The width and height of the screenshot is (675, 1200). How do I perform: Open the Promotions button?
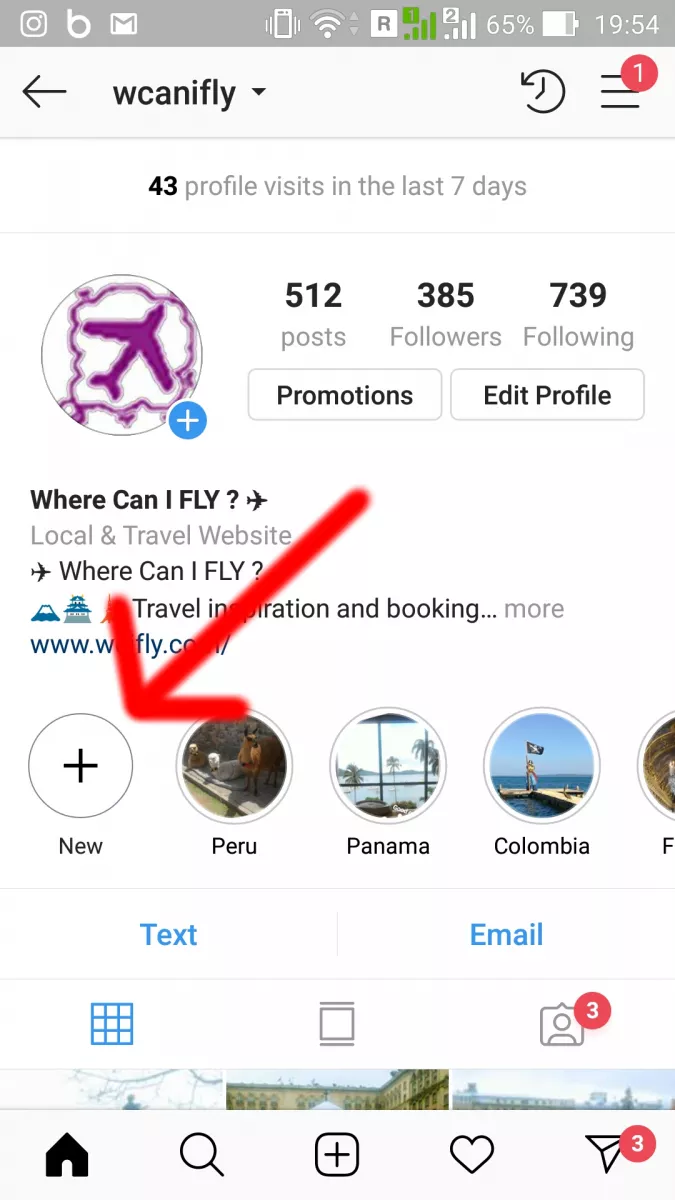(345, 395)
